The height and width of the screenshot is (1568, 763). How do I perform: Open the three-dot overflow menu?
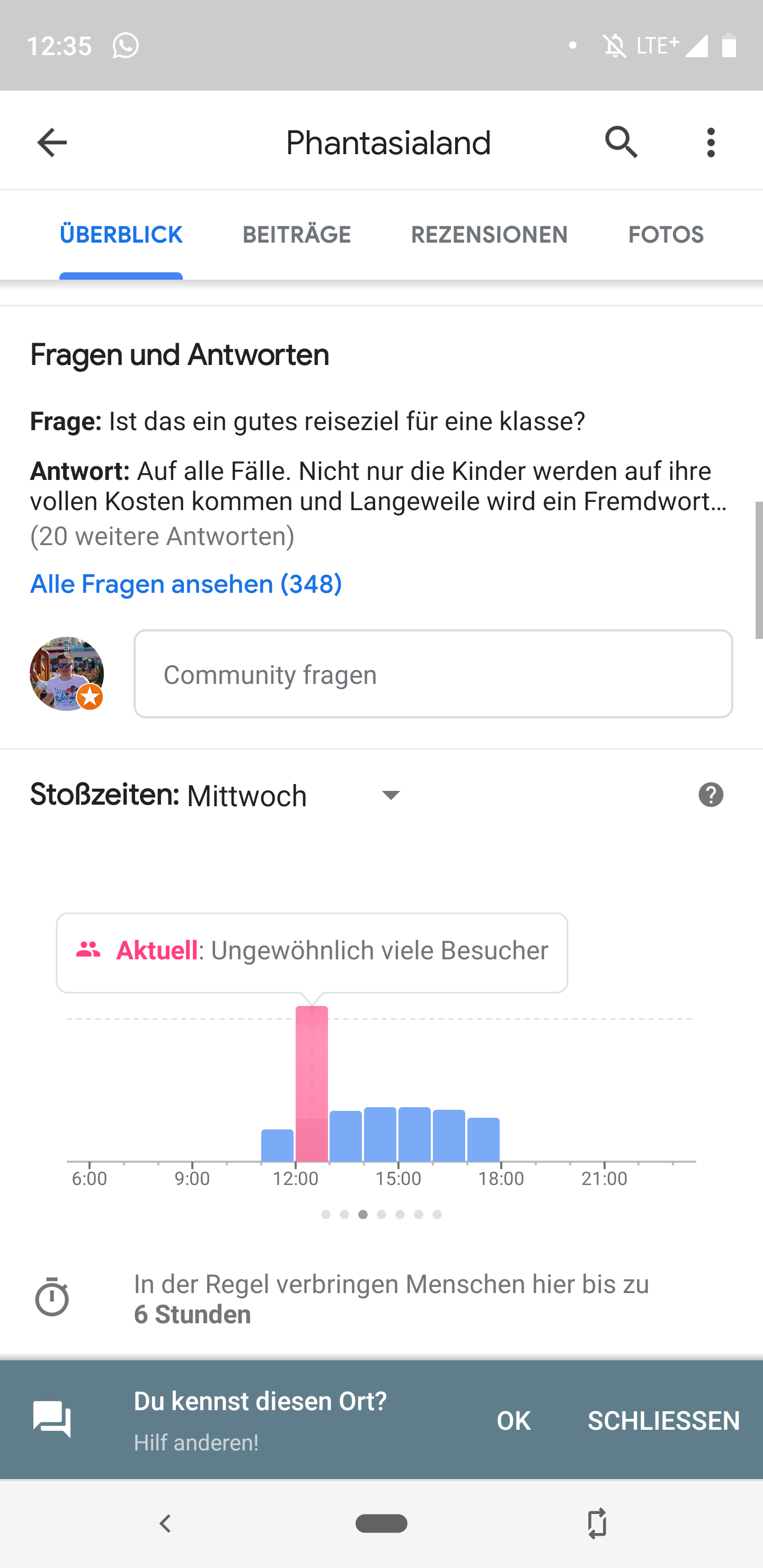click(x=711, y=143)
